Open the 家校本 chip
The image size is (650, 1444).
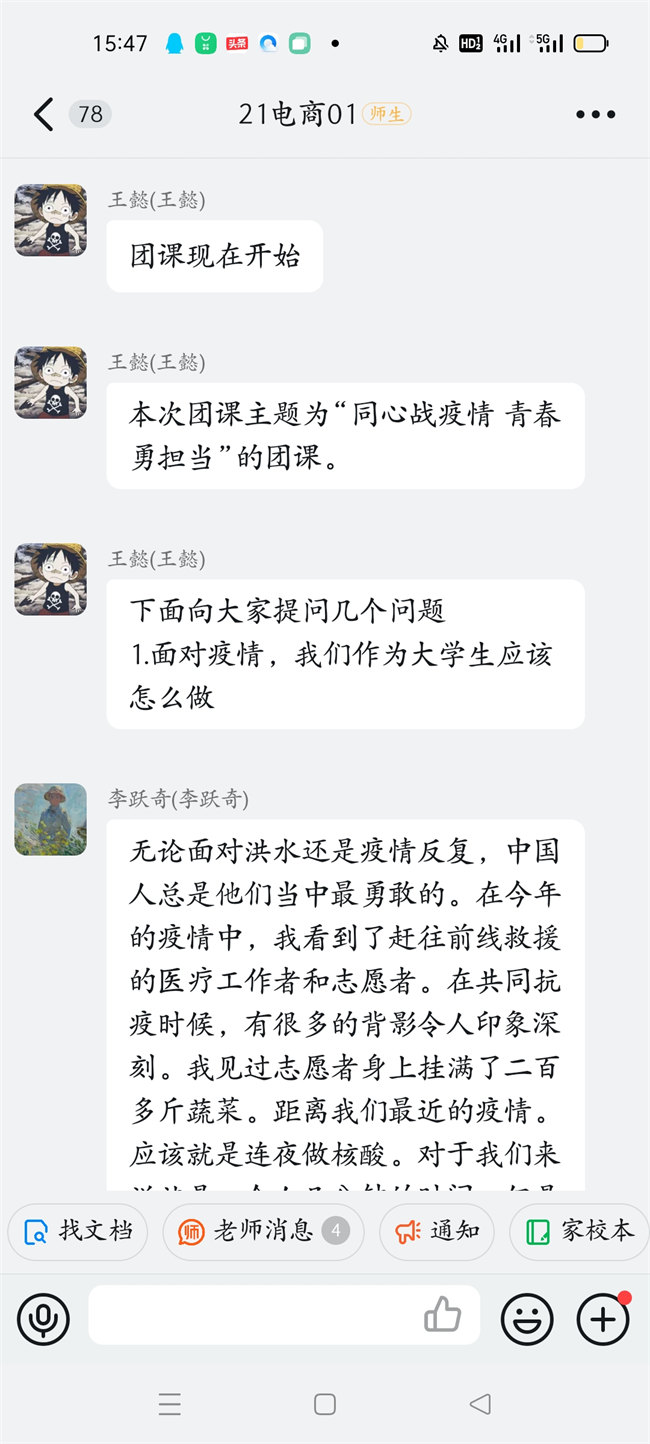click(580, 1231)
